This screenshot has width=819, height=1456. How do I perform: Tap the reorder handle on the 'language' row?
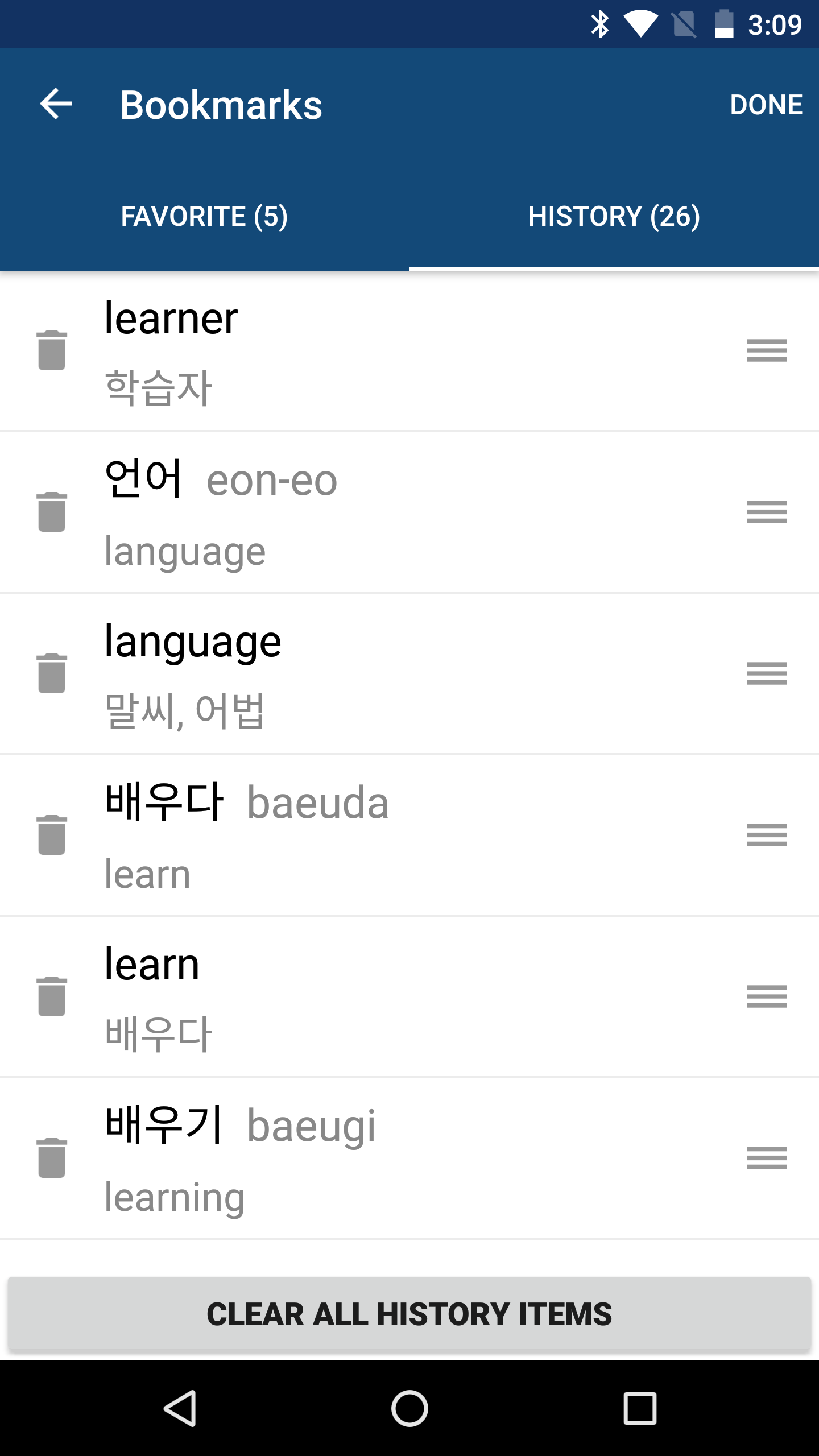(x=767, y=673)
